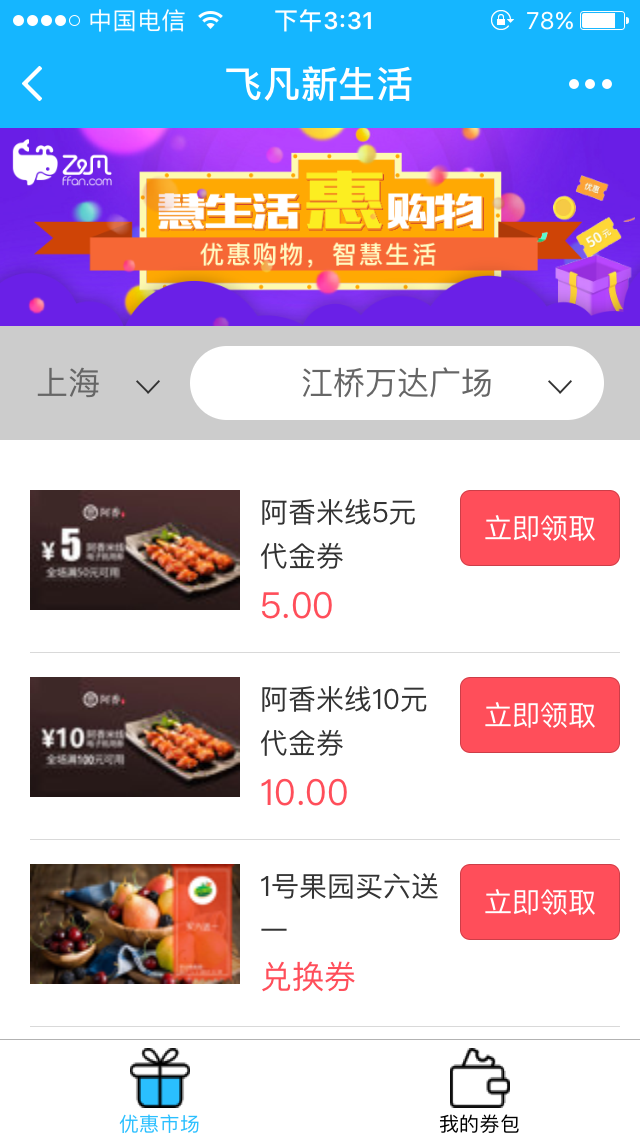Image resolution: width=640 pixels, height=1136 pixels.
Task: Open the 阿香米线10元代金券 coupon image
Action: pos(135,737)
